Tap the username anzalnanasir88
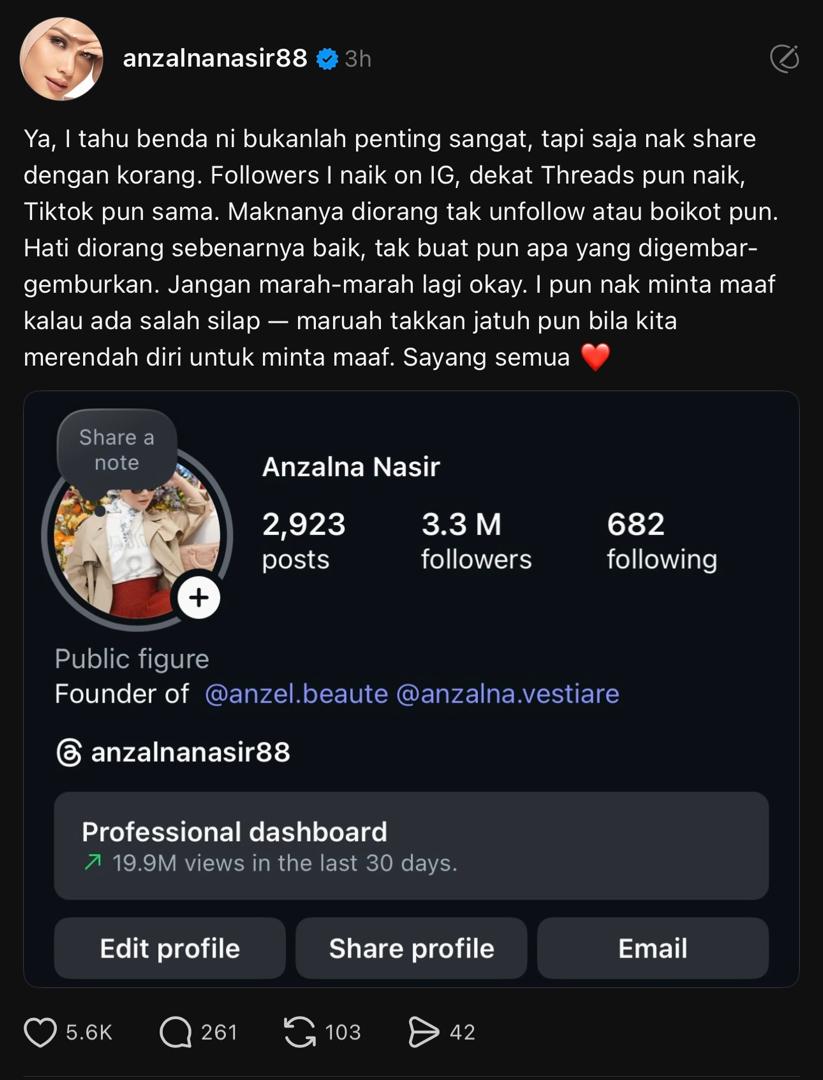The width and height of the screenshot is (823, 1080). [x=214, y=59]
